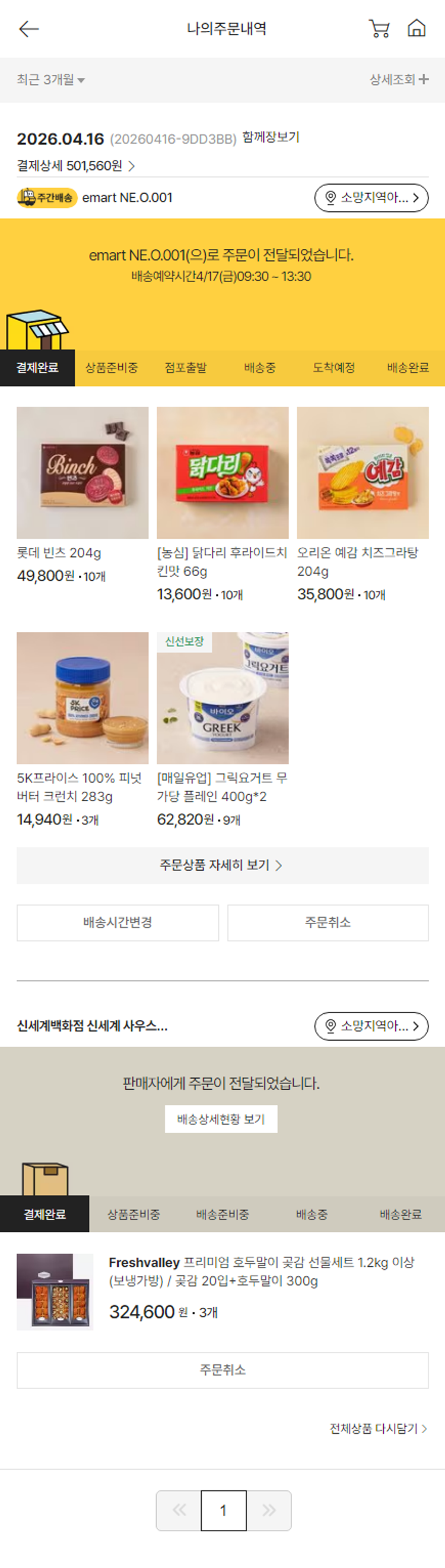Go to the home page
Viewport: 445px width, 1568px height.
click(x=417, y=29)
